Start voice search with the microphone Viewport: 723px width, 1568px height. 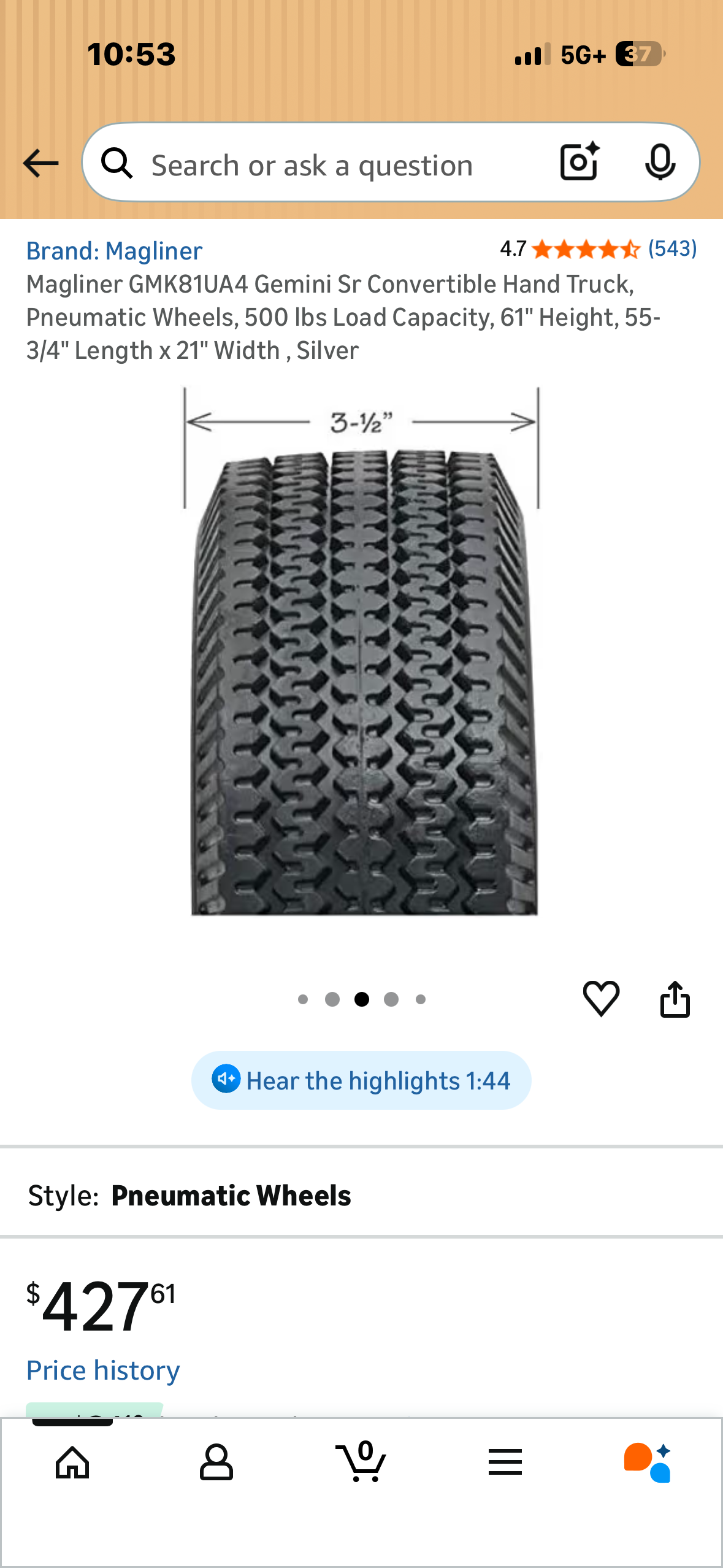click(x=660, y=163)
